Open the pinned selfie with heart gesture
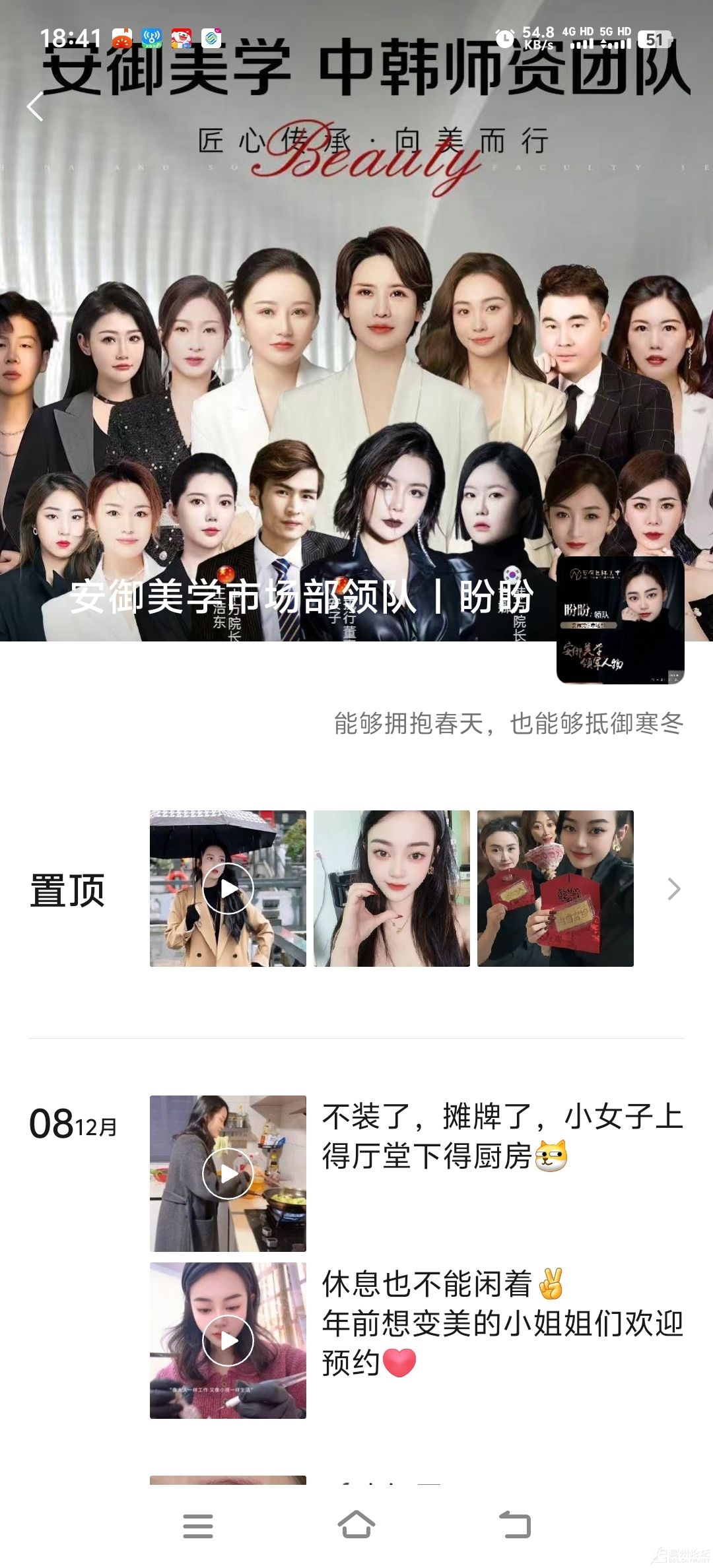This screenshot has height=1568, width=713. tap(391, 888)
